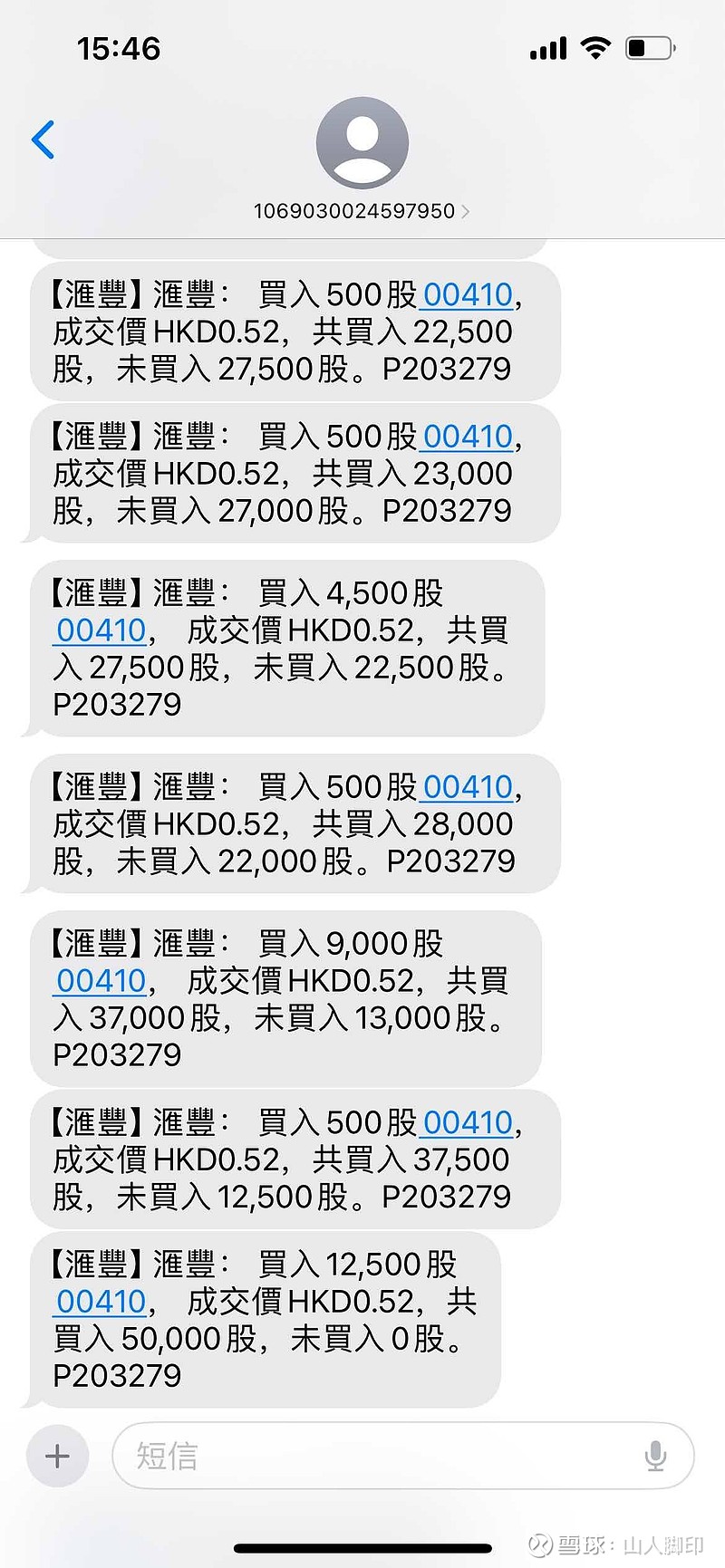Follow the 00410 link in the 買入 4,500 股 message
Viewport: 725px width, 1568px height.
click(x=101, y=630)
